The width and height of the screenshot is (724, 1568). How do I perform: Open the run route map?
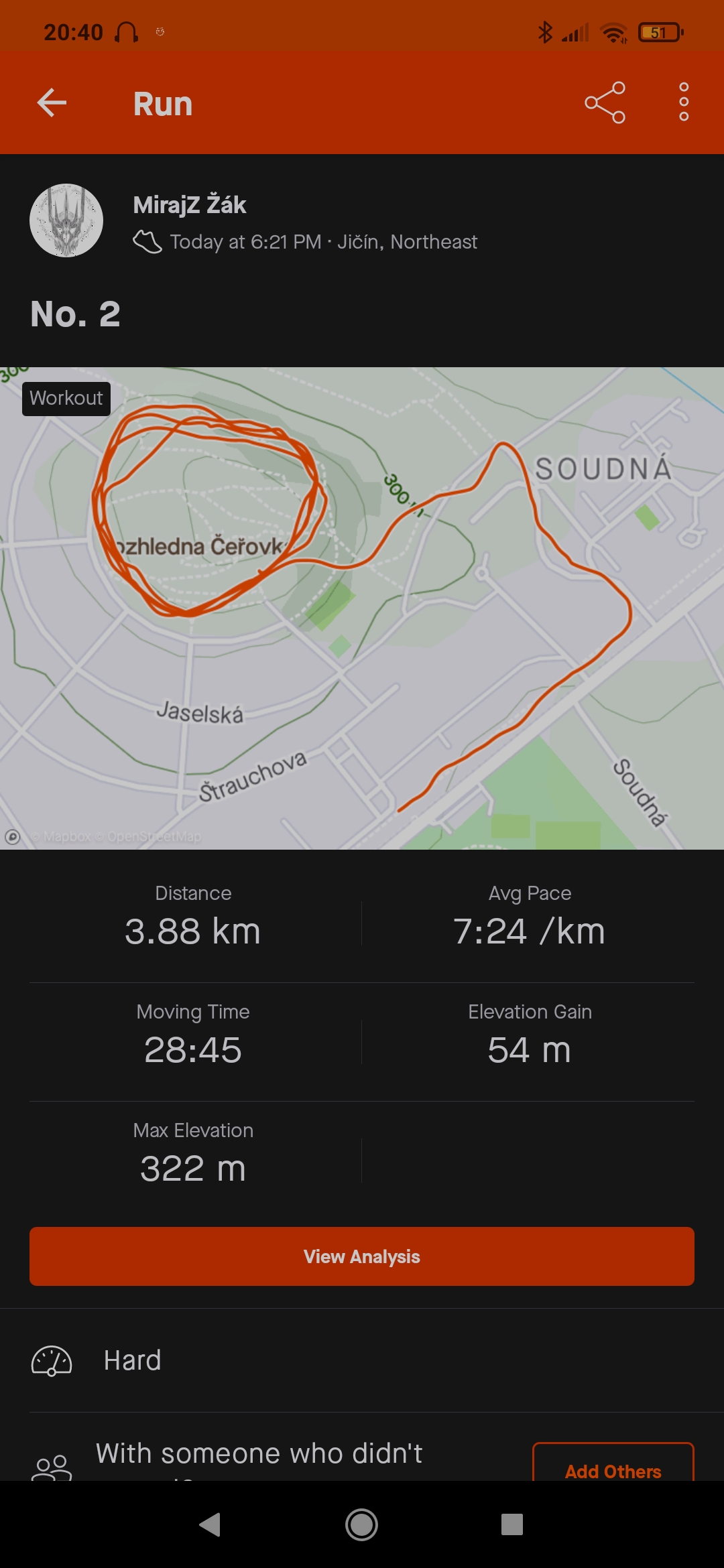point(362,608)
